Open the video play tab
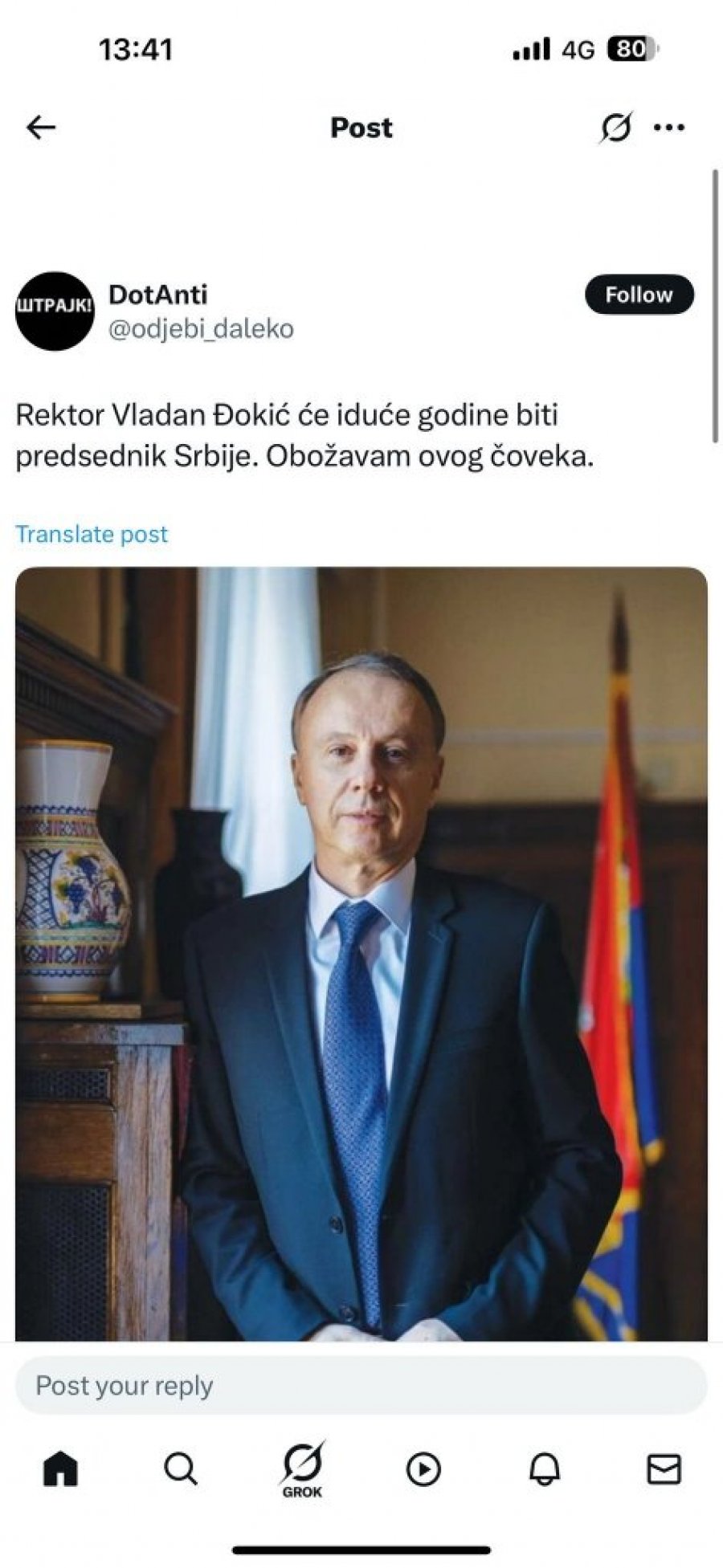 [x=423, y=1468]
